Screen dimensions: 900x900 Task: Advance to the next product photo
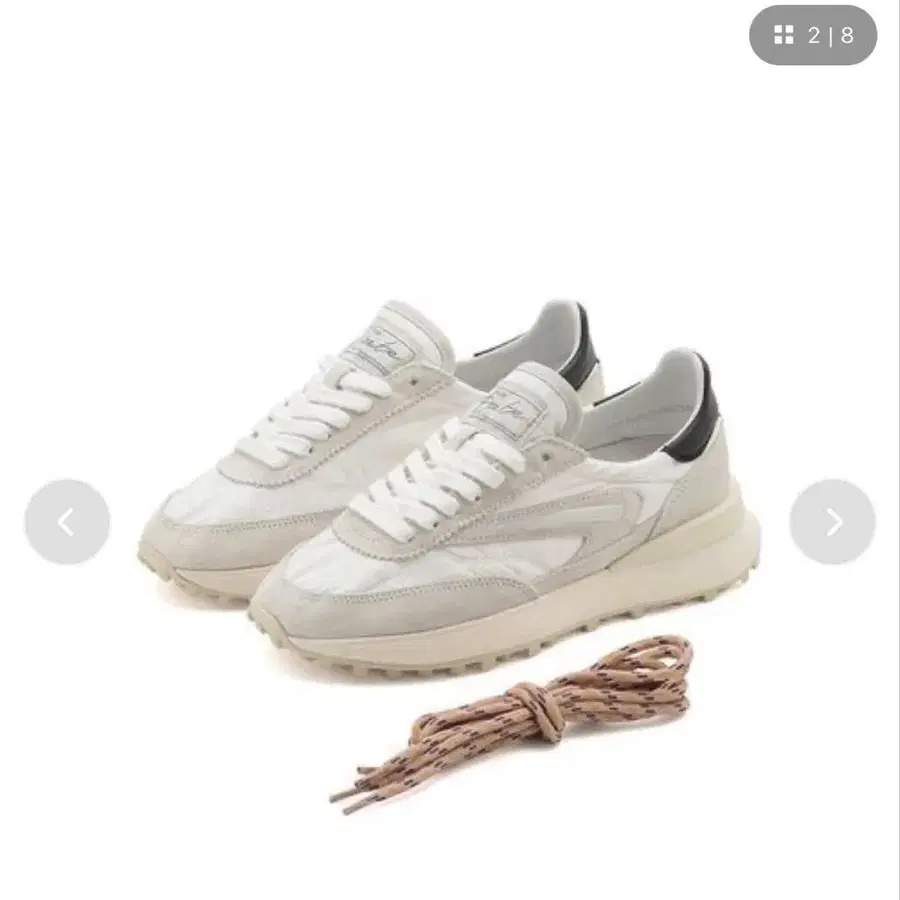[x=832, y=522]
